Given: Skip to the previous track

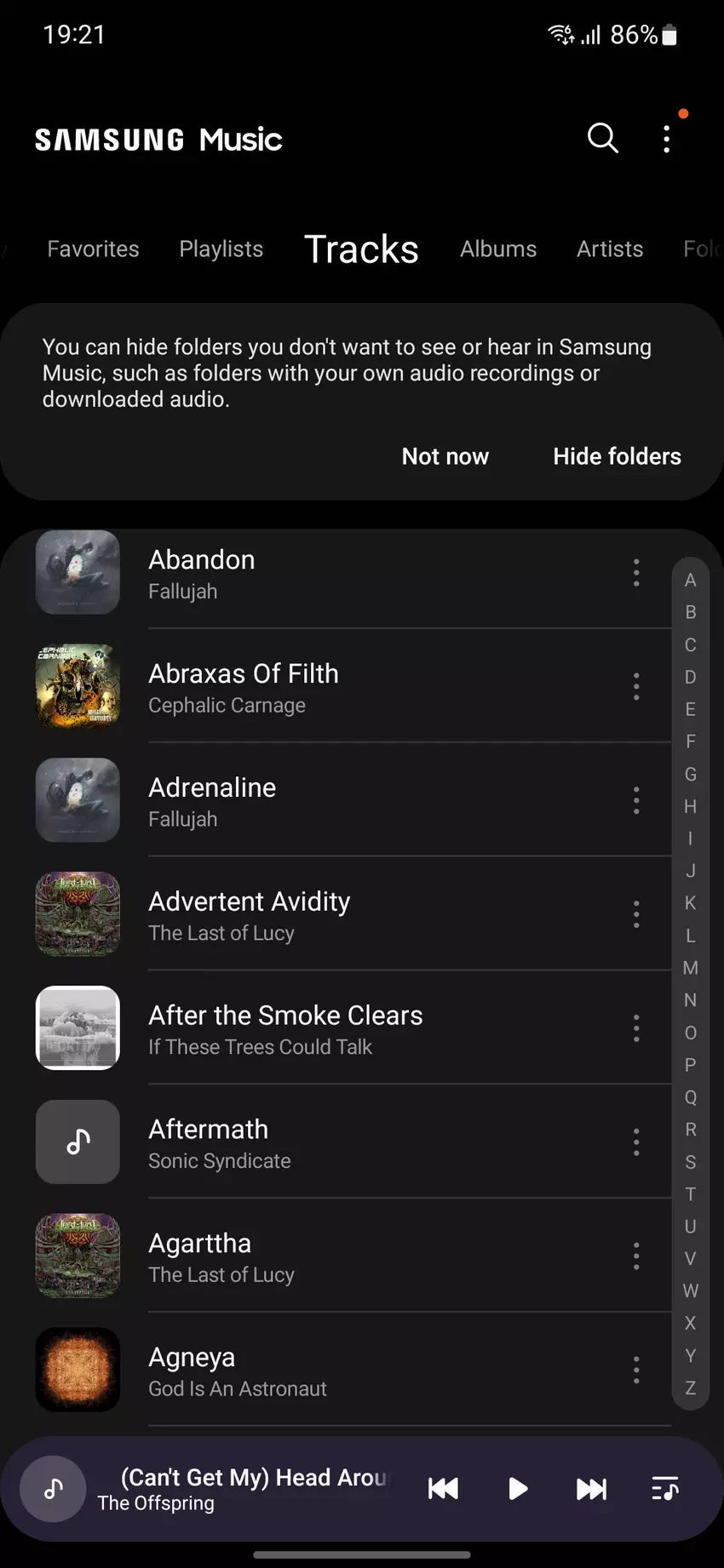Looking at the screenshot, I should point(443,1489).
